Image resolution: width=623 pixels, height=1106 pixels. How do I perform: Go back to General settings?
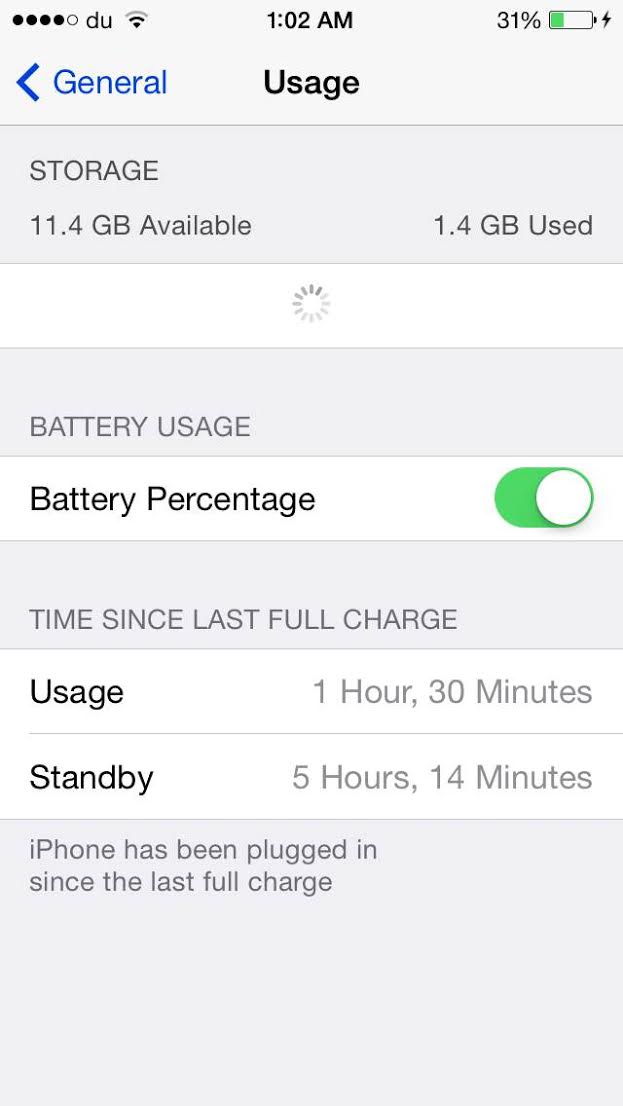click(x=92, y=83)
